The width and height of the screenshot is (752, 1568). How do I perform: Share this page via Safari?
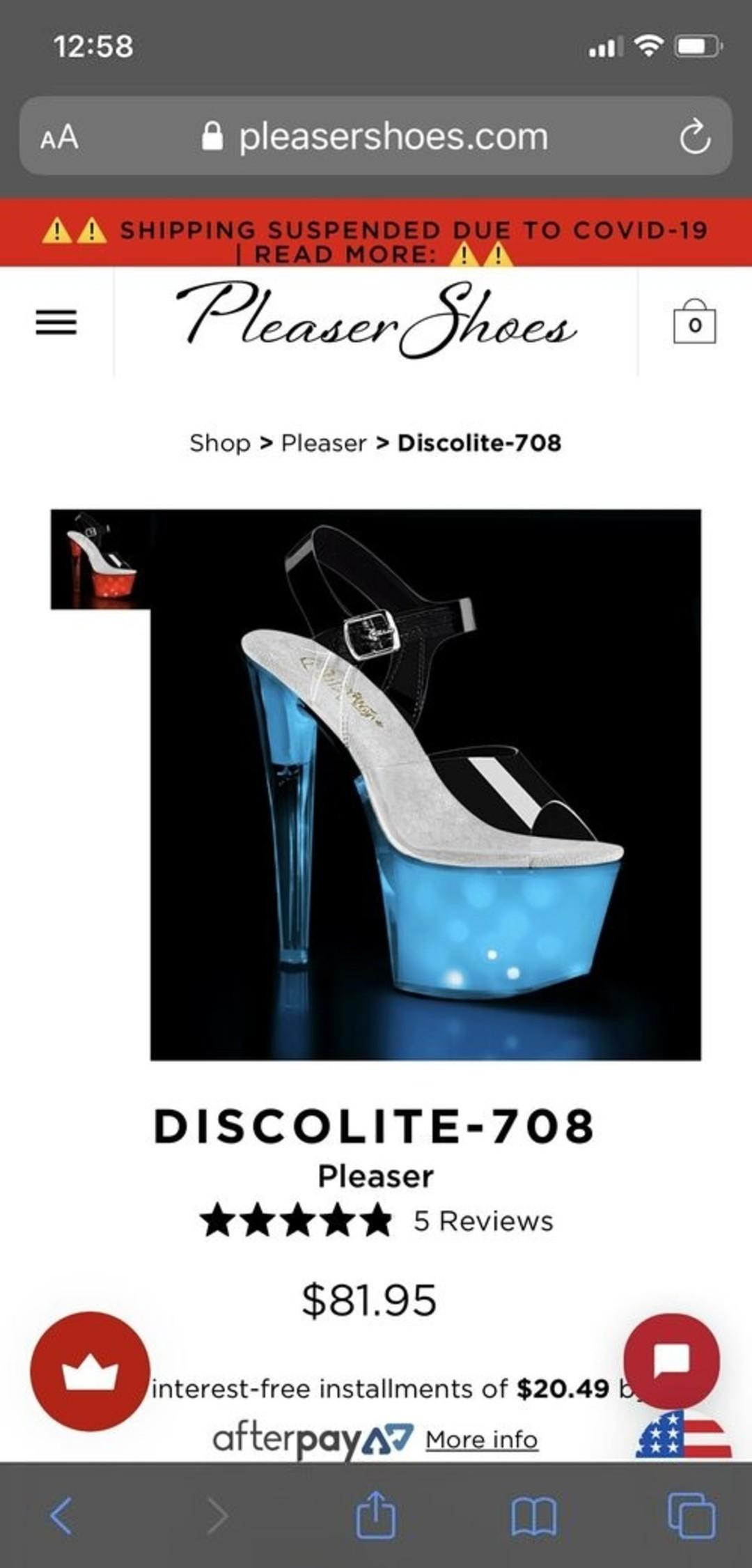click(x=376, y=1516)
